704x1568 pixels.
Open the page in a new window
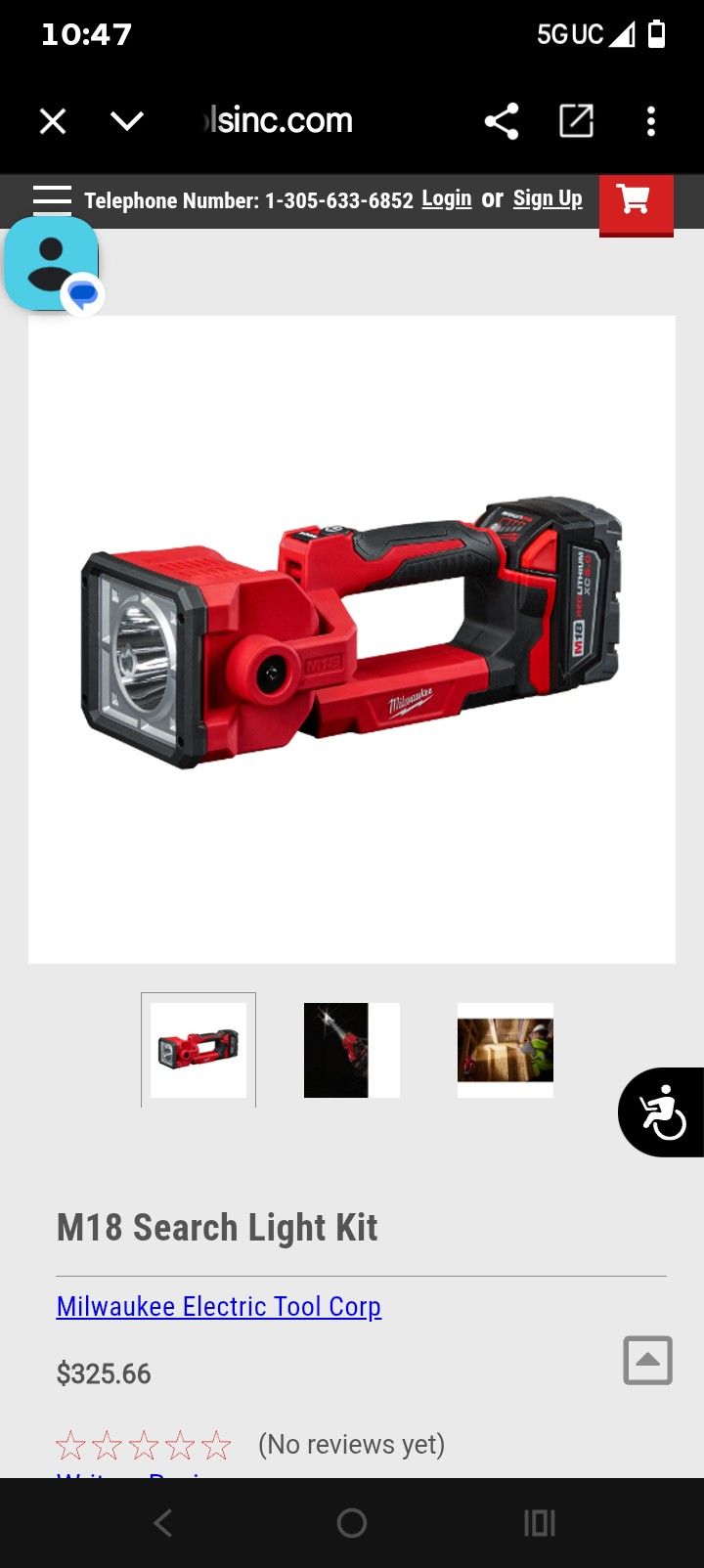coord(575,120)
